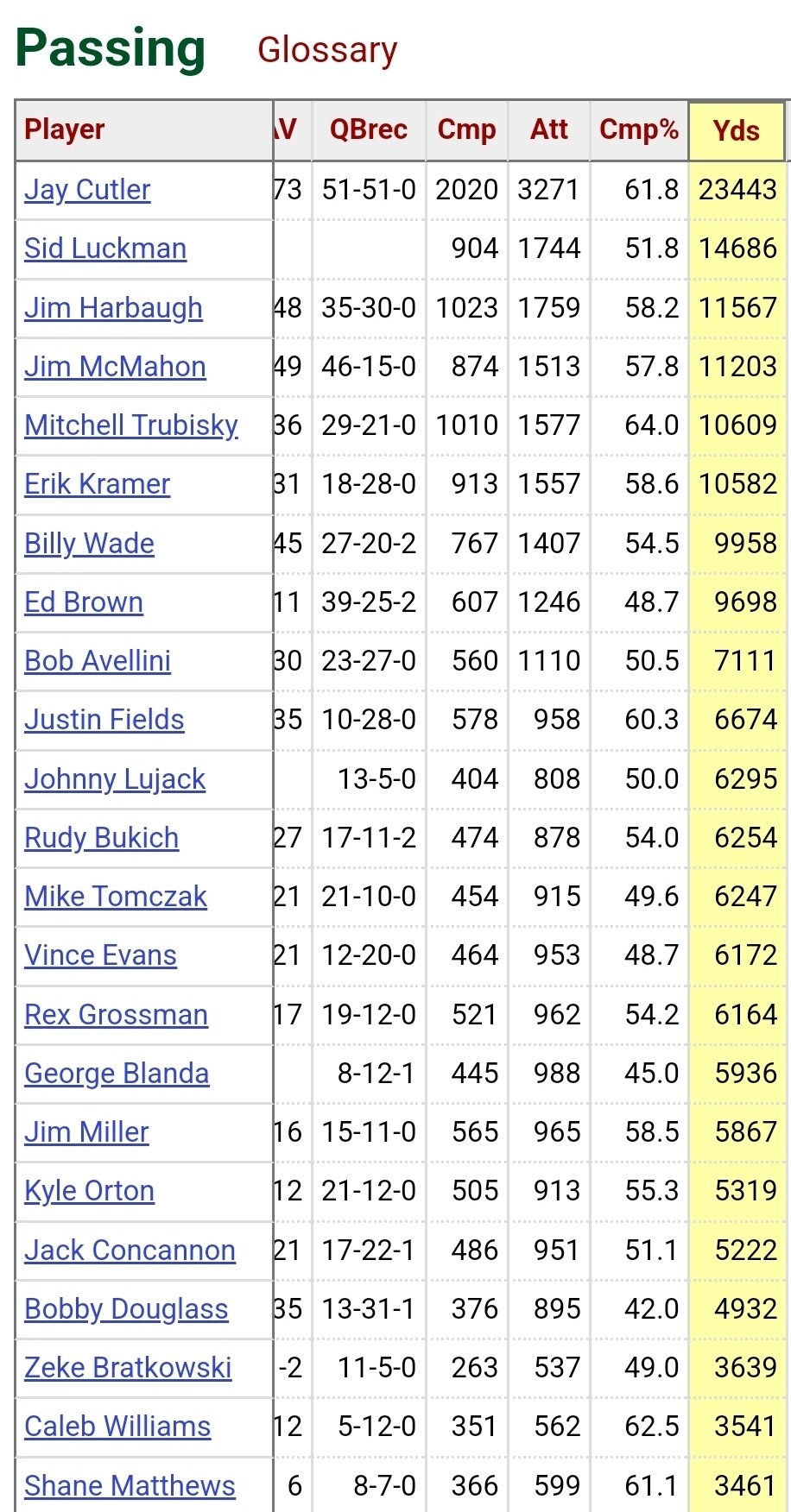Sort table by Cmp% column
Image resolution: width=791 pixels, height=1512 pixels.
pos(639,129)
